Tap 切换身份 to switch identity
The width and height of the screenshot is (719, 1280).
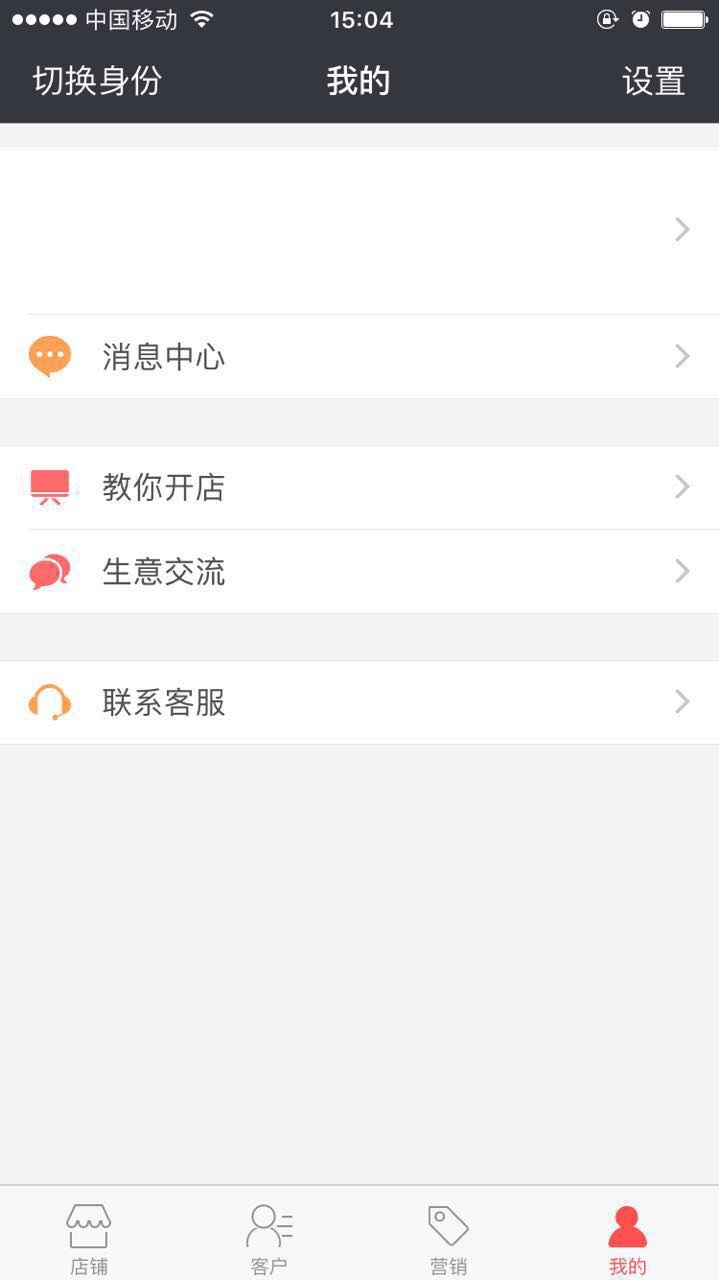97,81
